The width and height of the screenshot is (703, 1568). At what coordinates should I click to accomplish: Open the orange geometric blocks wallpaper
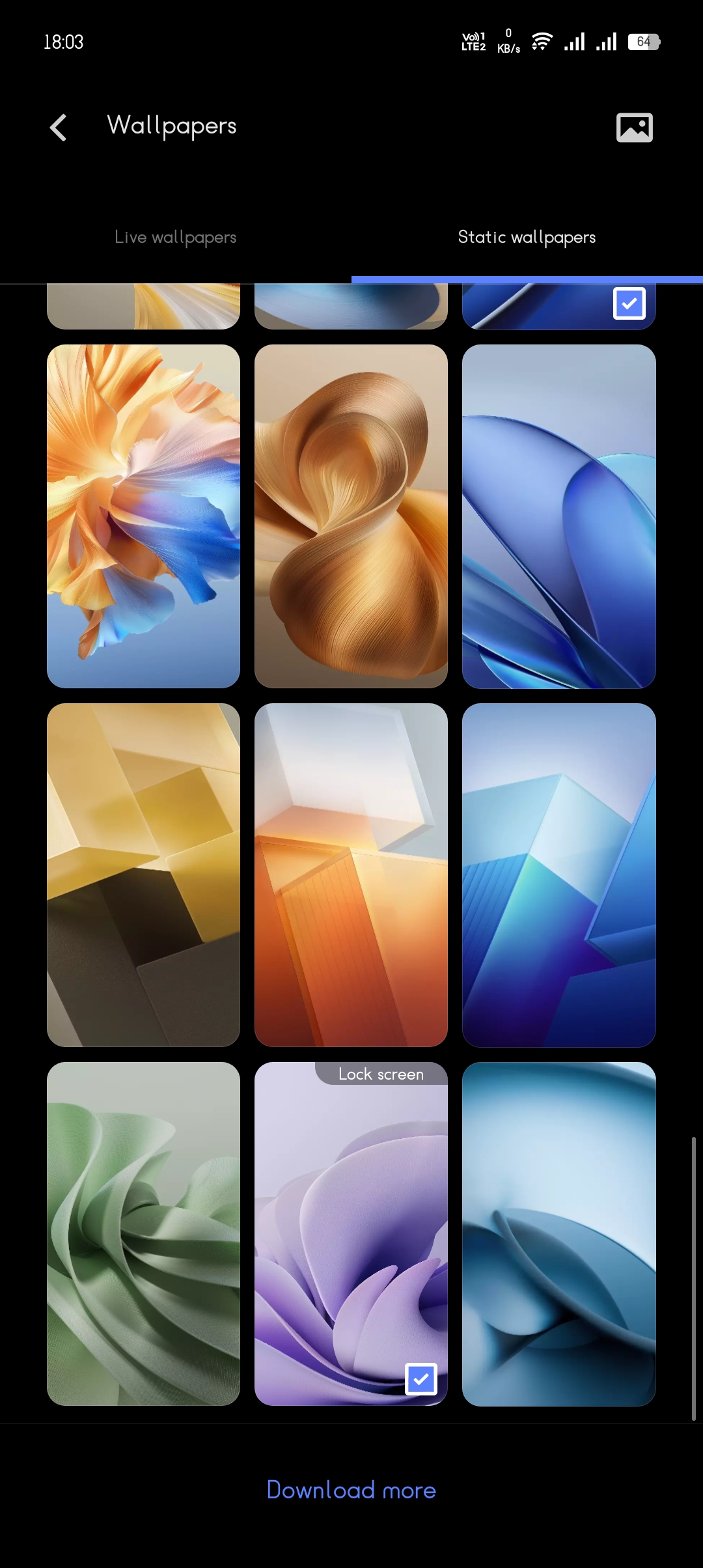tap(351, 875)
